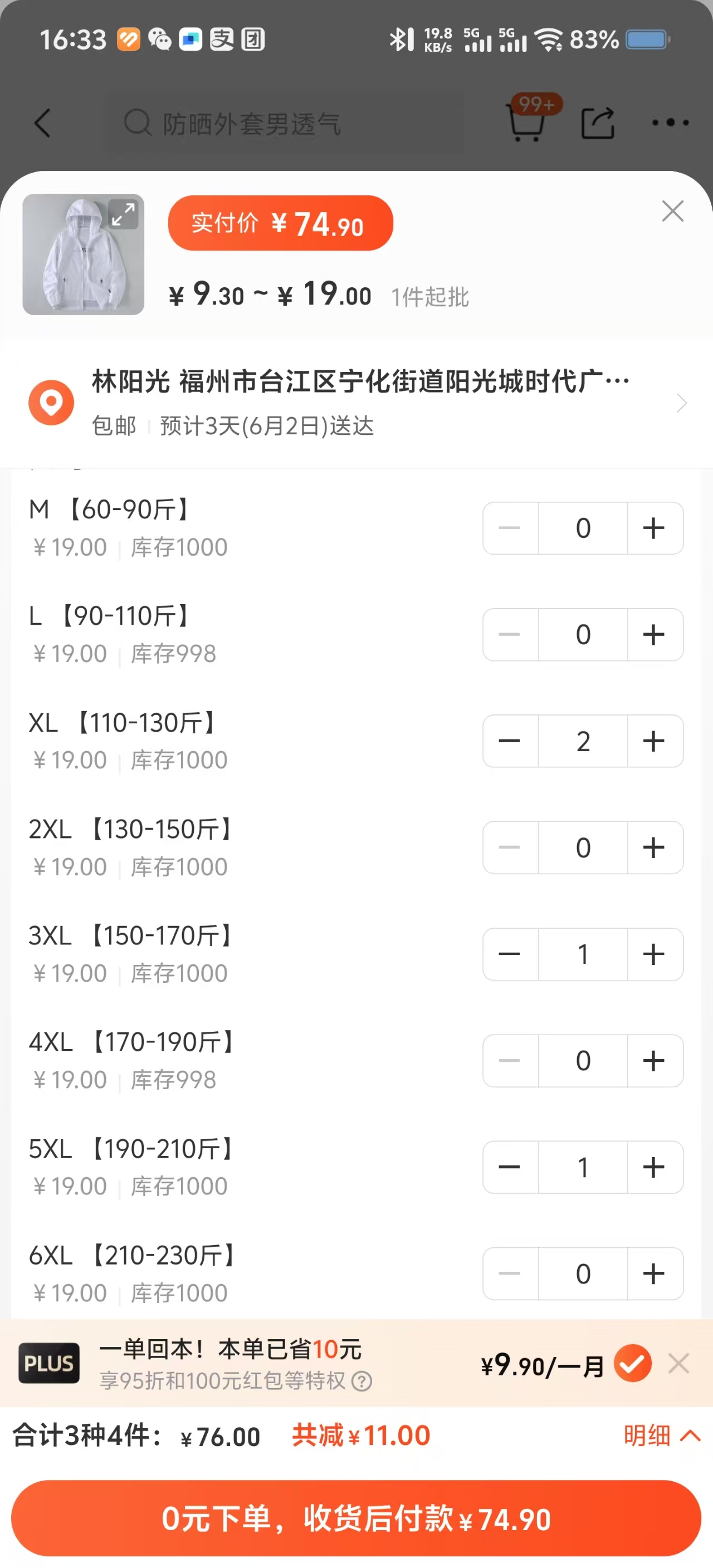Dismiss the PLUS membership banner
This screenshot has width=713, height=1568.
(678, 1364)
